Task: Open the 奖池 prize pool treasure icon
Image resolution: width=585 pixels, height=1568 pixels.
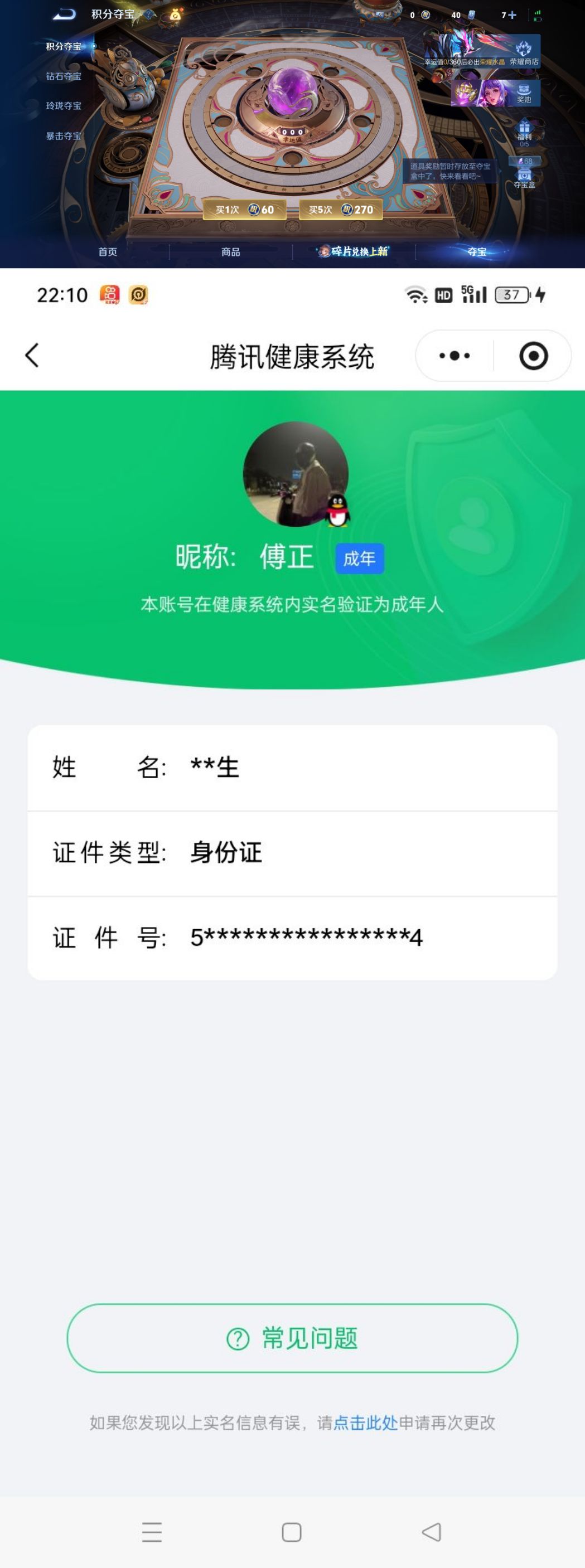Action: click(x=525, y=93)
